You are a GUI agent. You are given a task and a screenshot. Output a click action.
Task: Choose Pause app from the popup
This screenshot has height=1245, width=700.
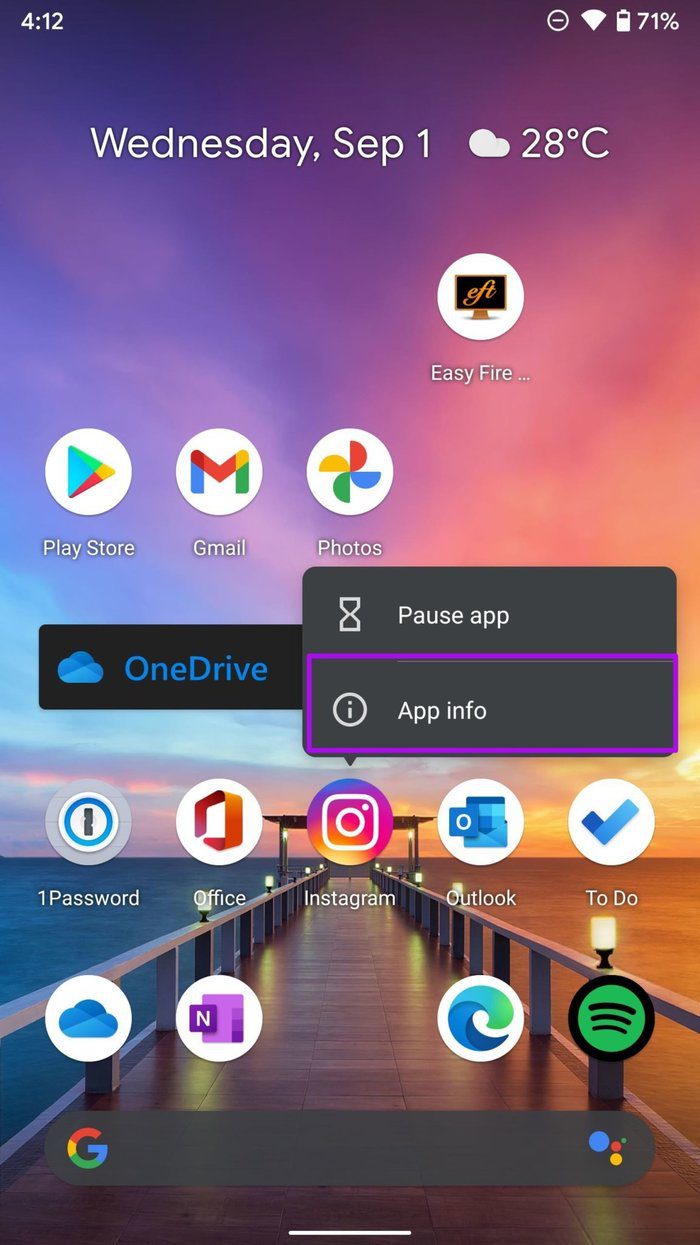[490, 615]
